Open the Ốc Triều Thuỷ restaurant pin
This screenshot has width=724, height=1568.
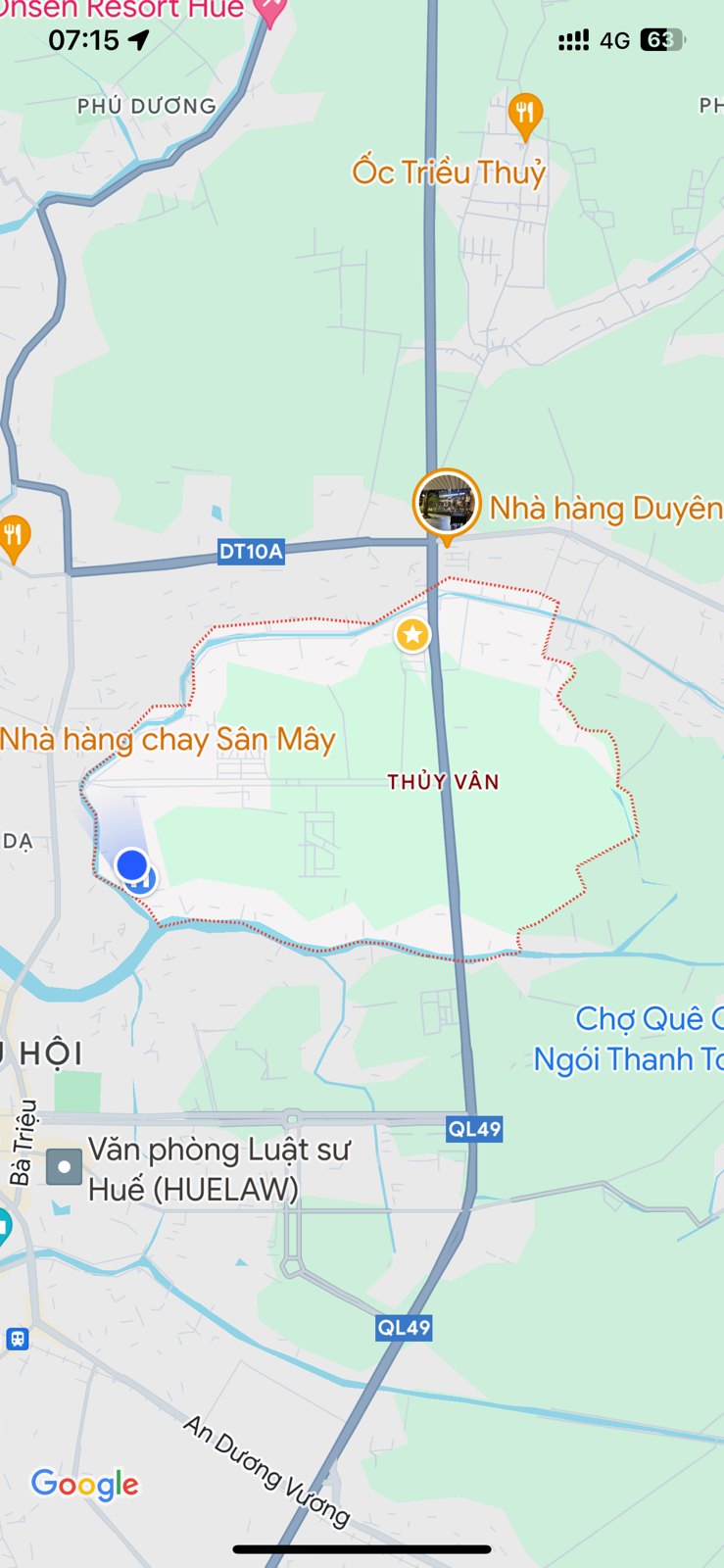point(526,116)
